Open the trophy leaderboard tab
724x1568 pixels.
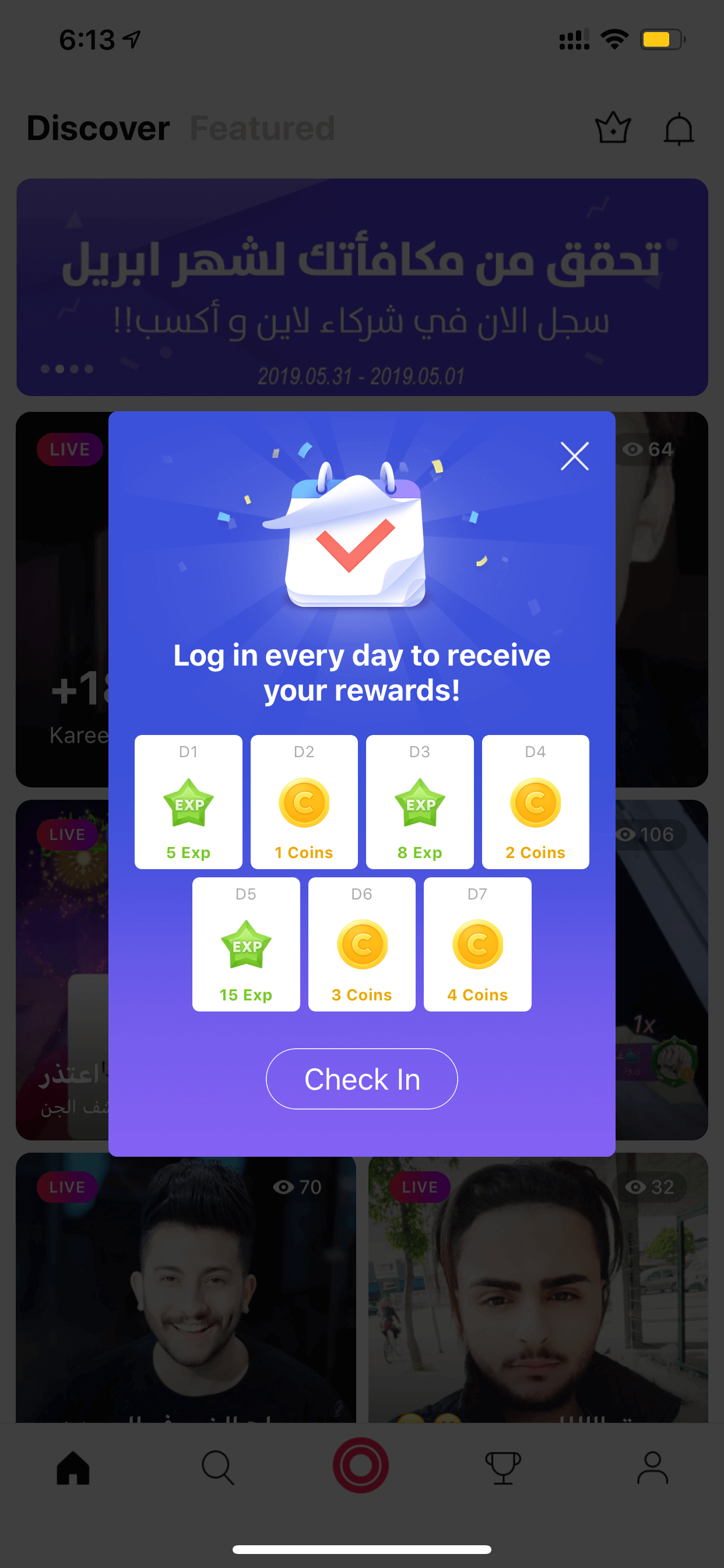(502, 1467)
